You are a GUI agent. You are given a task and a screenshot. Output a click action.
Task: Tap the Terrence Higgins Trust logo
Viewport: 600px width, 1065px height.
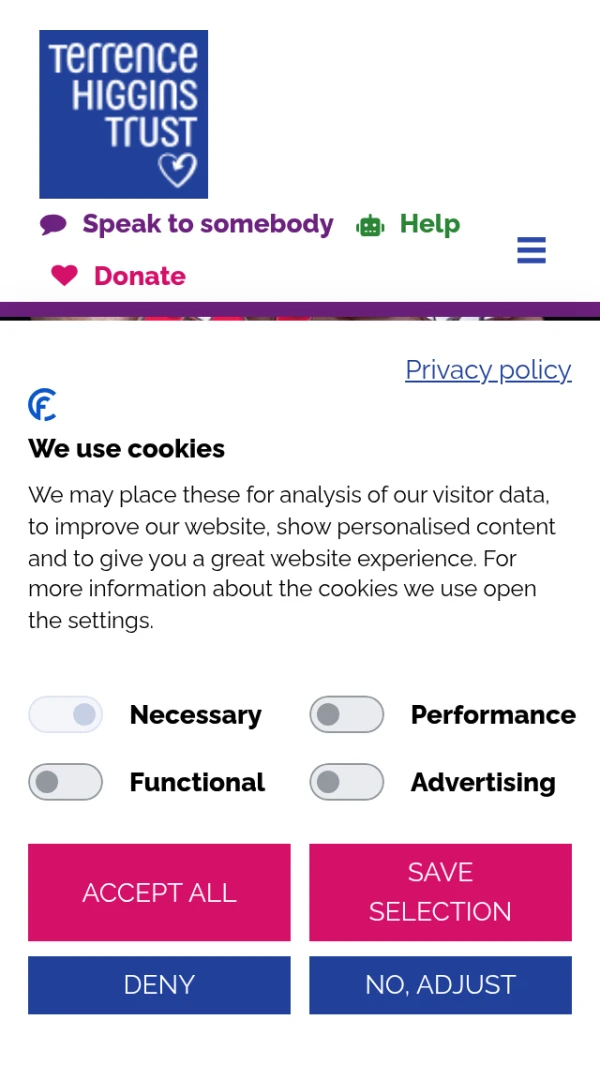[123, 114]
